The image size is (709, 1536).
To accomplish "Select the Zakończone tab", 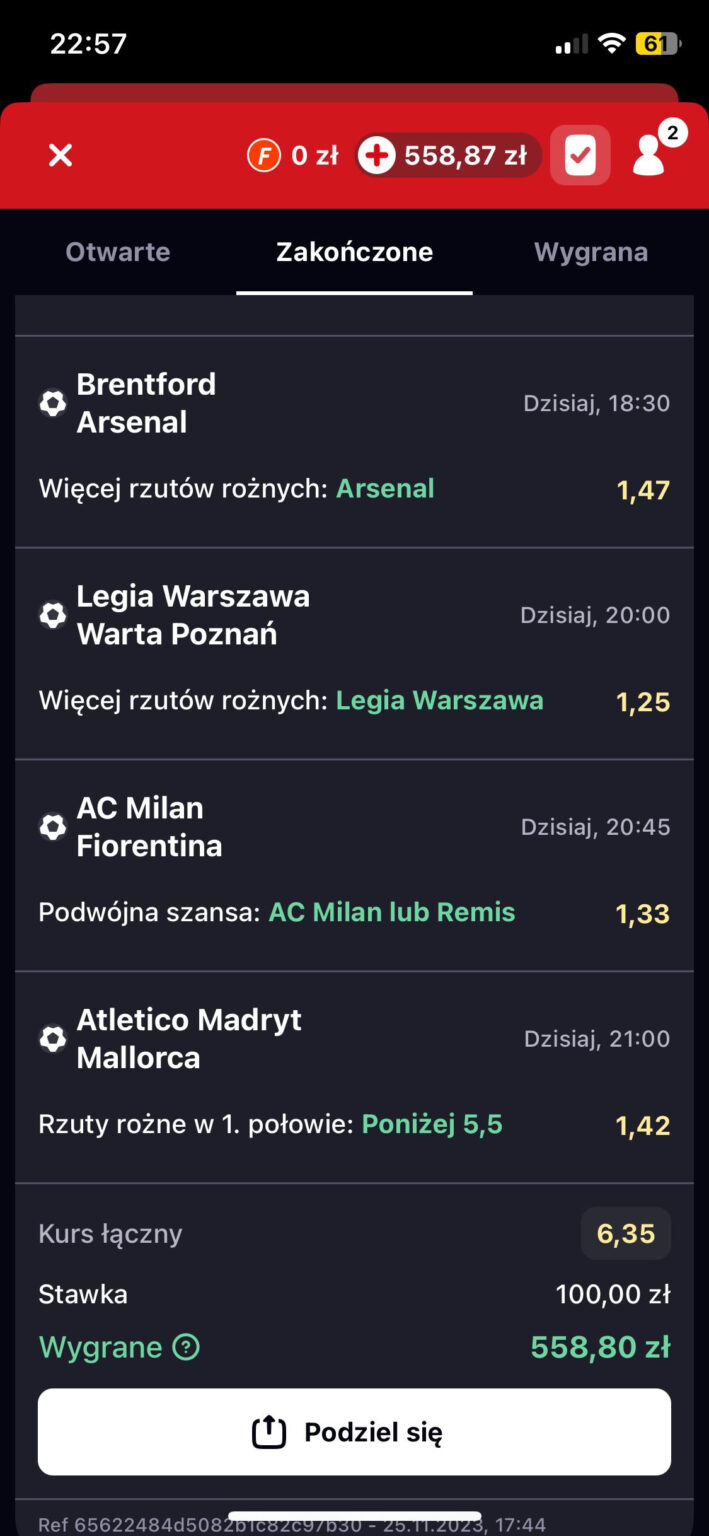I will (354, 252).
